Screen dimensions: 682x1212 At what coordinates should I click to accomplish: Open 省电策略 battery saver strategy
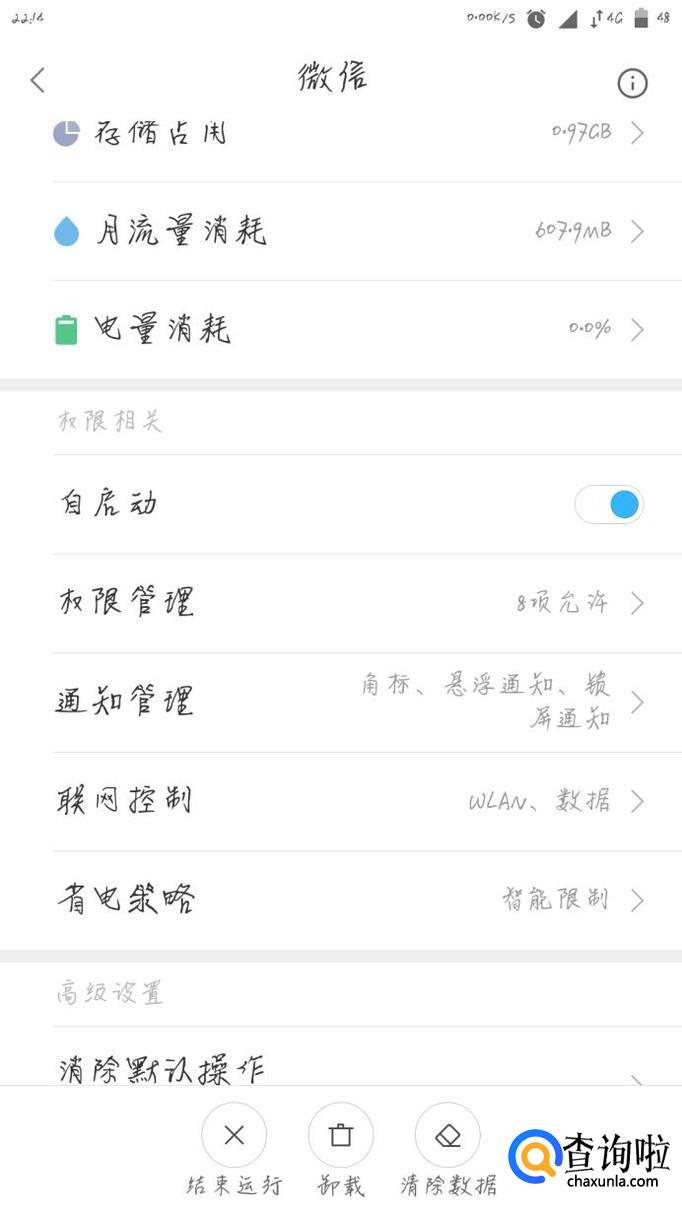point(341,901)
